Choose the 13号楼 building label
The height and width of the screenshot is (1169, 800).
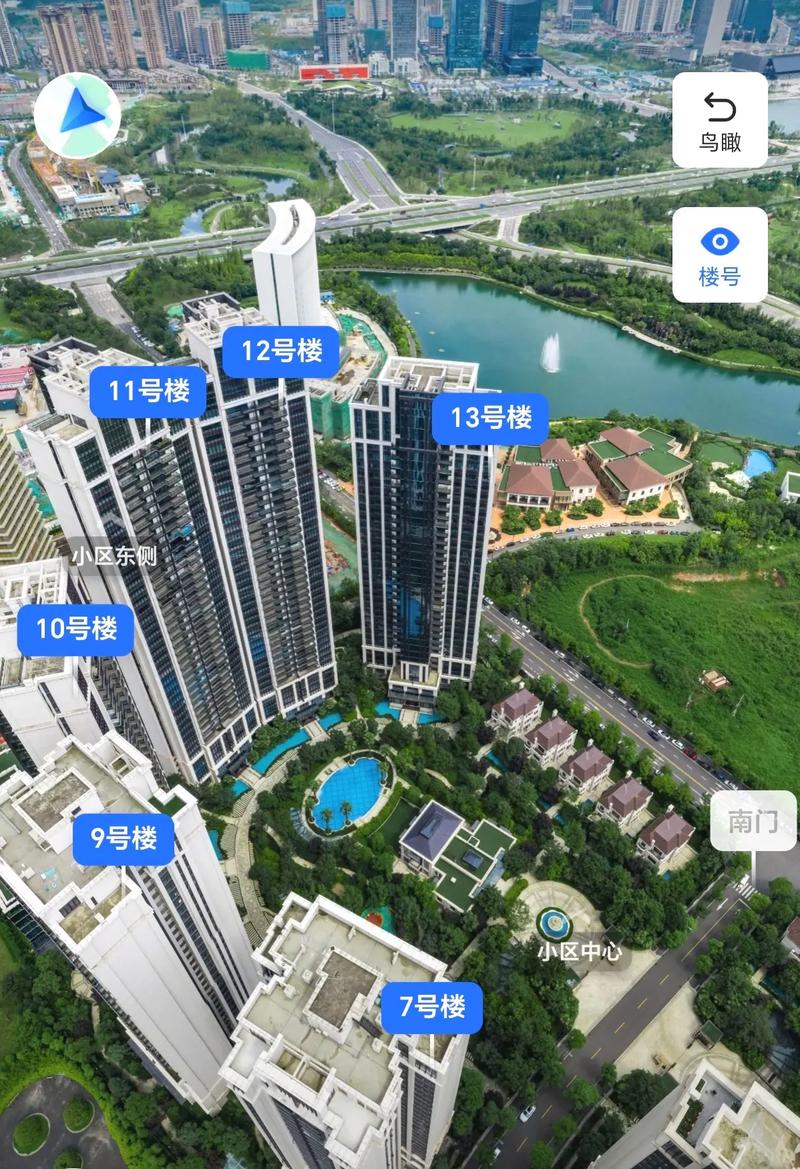490,418
